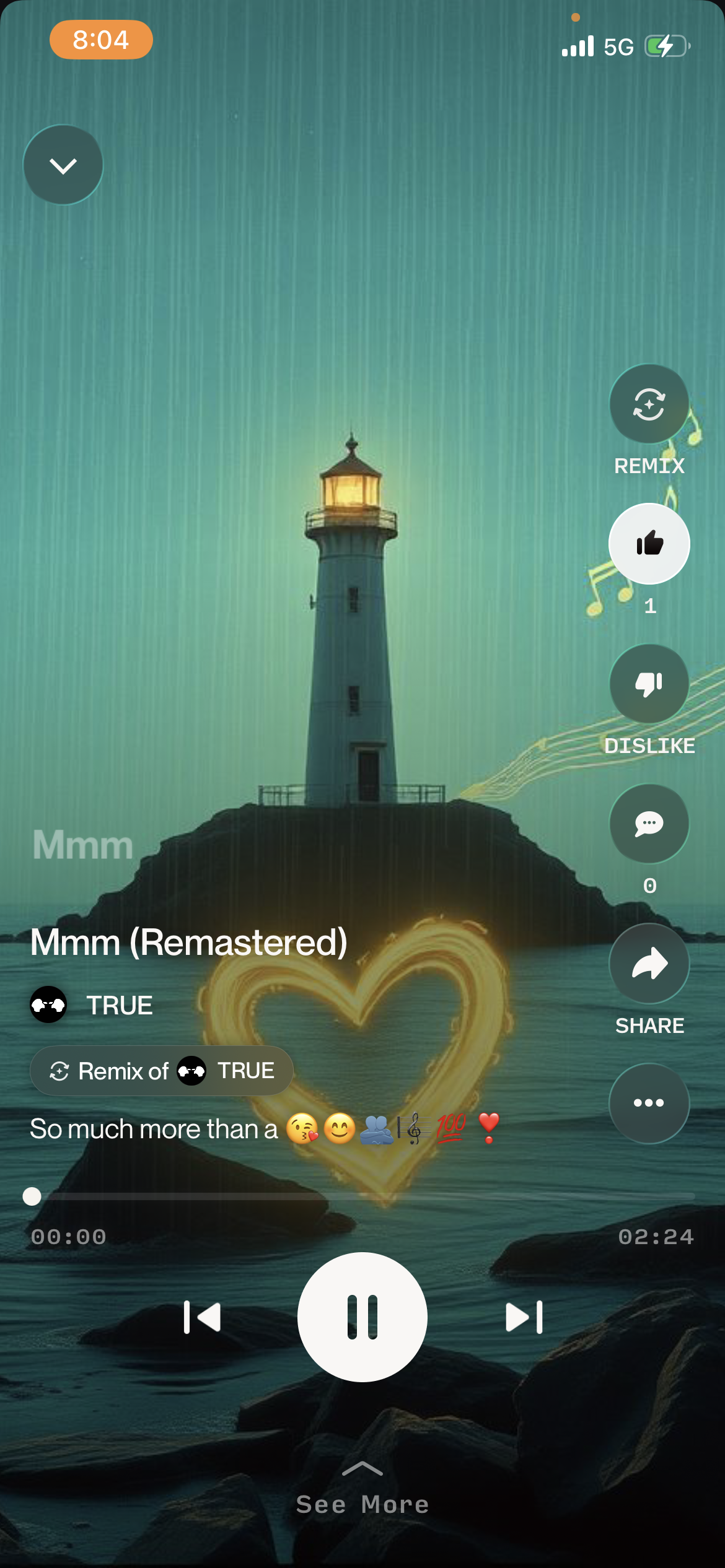The image size is (725, 1568).
Task: Collapse the player with the down chevron
Action: pos(63,165)
